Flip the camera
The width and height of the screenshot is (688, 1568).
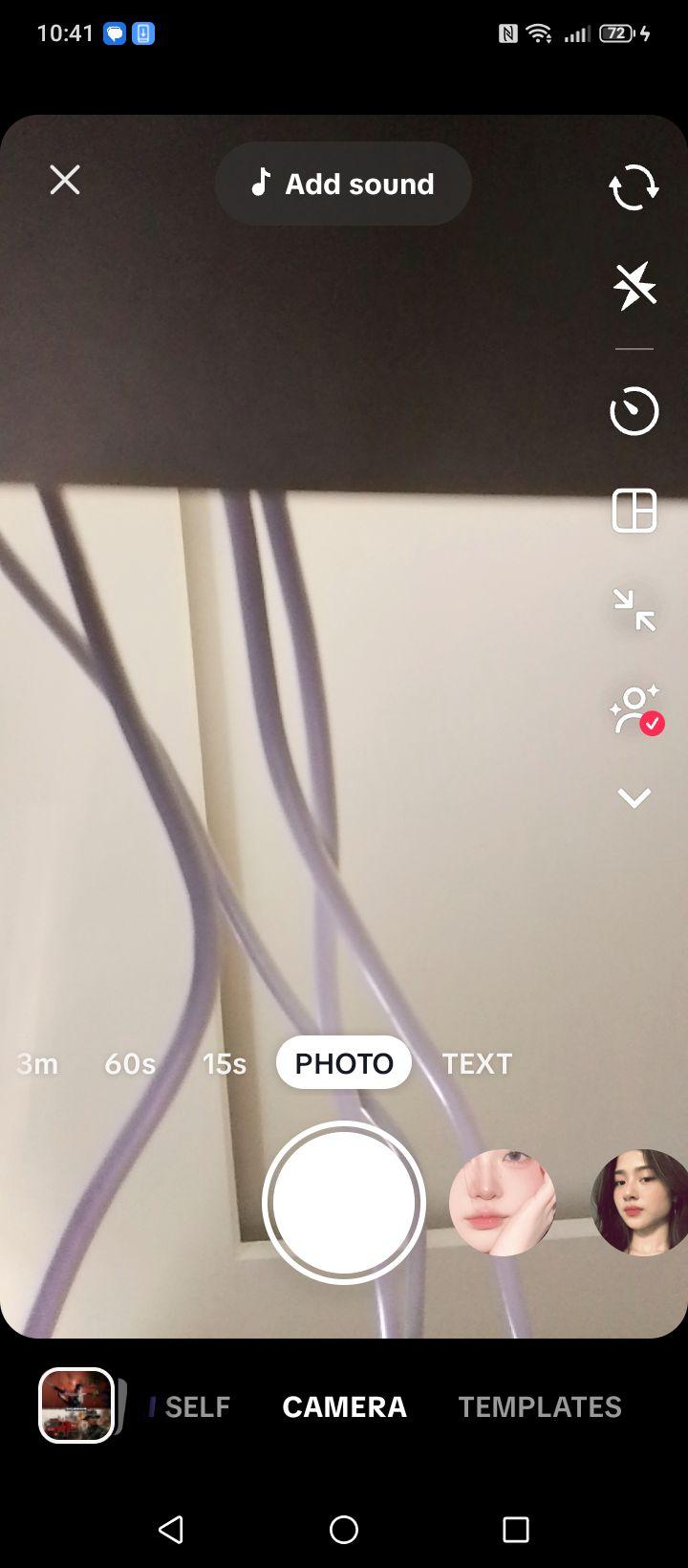click(x=634, y=186)
